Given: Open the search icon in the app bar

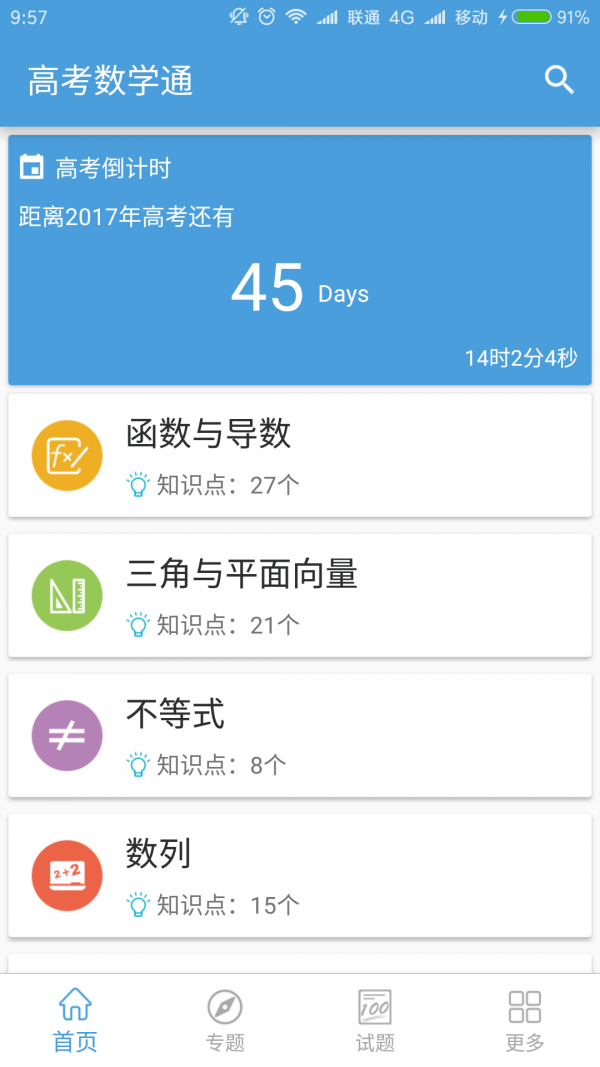Looking at the screenshot, I should coord(559,80).
